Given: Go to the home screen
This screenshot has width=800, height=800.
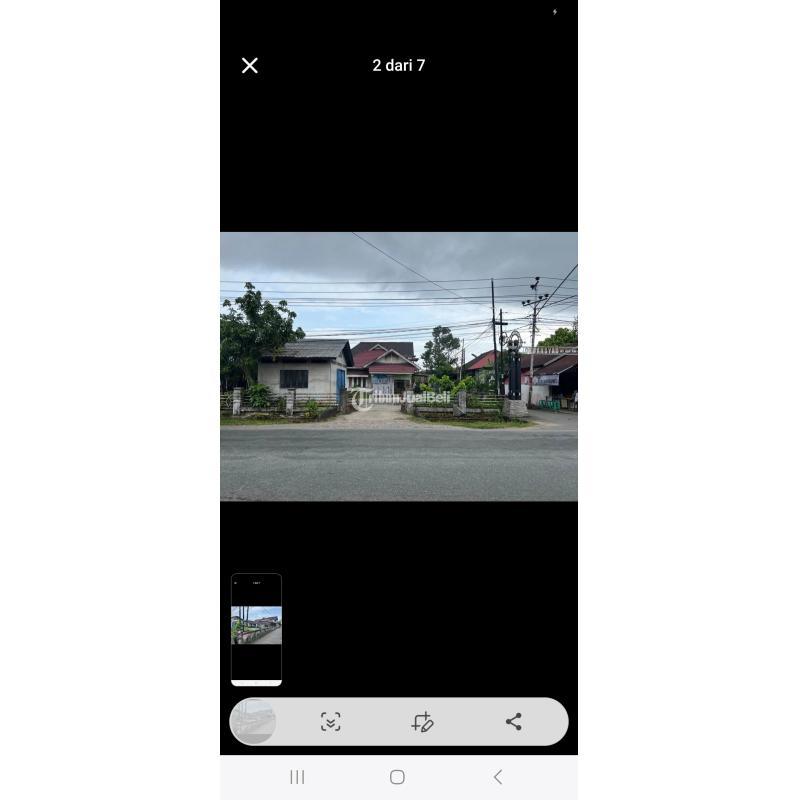Looking at the screenshot, I should 397,777.
